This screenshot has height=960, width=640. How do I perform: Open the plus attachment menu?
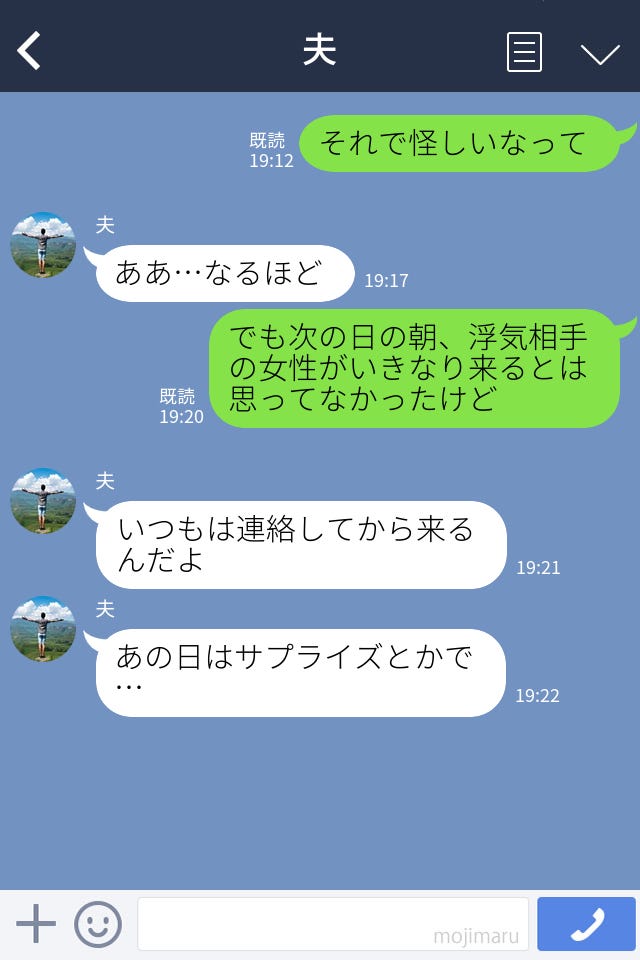[36, 924]
